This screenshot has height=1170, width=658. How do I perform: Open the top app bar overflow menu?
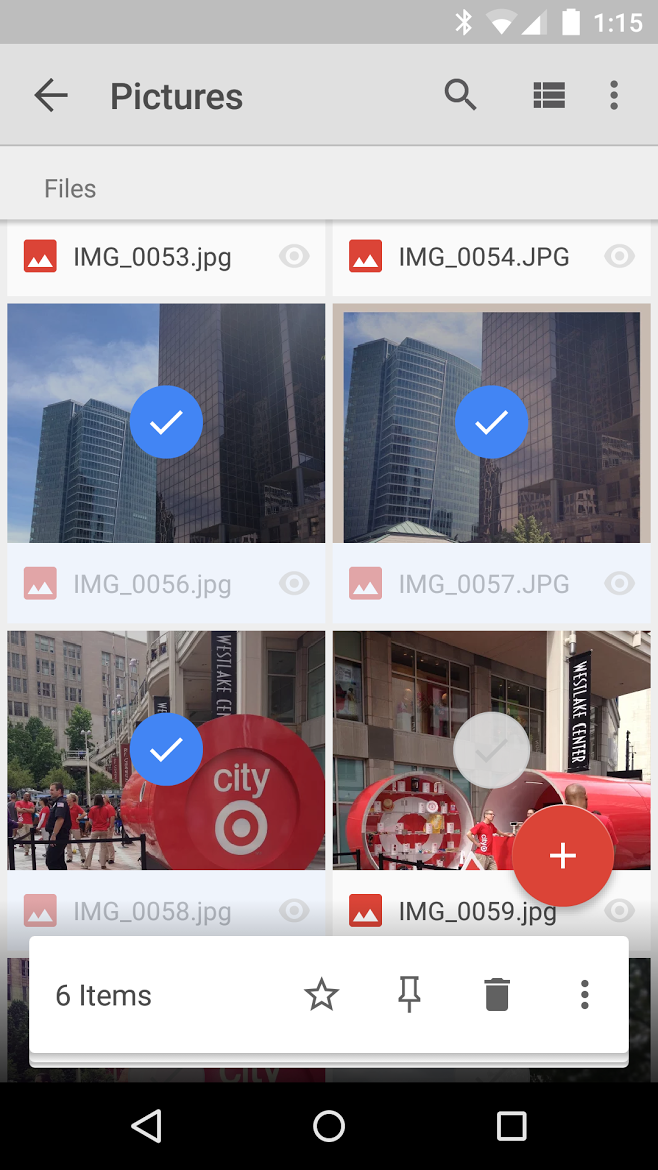click(614, 96)
